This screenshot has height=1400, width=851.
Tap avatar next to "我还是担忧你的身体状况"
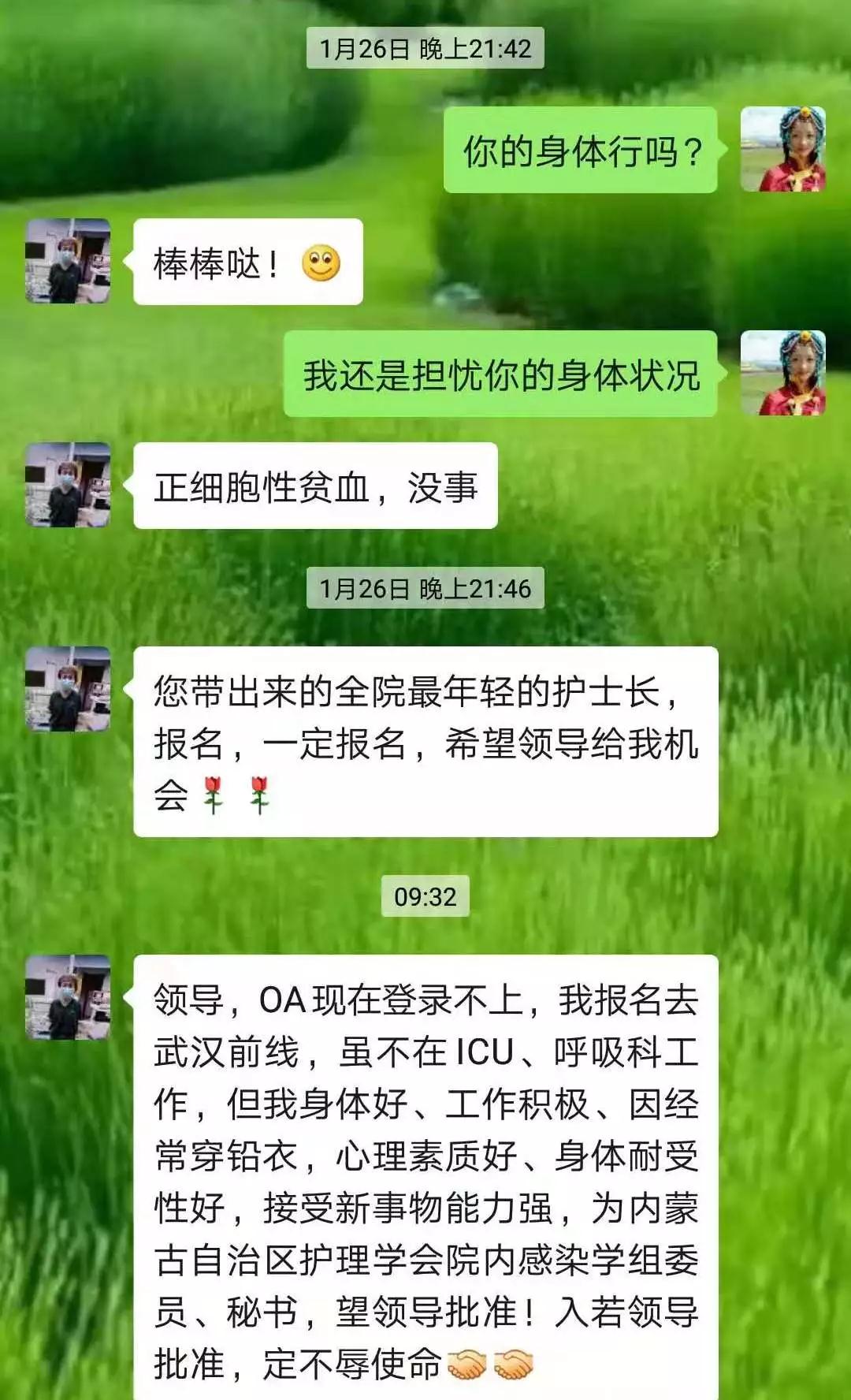click(782, 373)
